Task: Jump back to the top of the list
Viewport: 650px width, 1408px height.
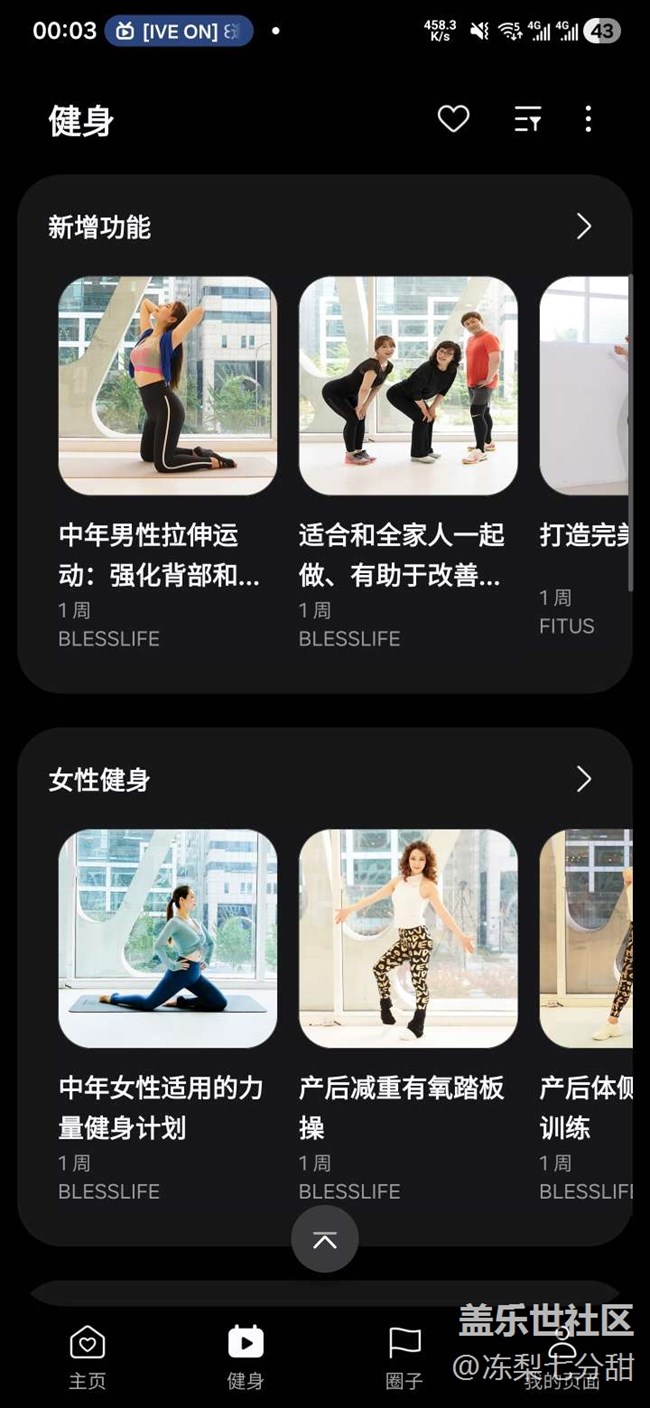Action: (x=325, y=1239)
